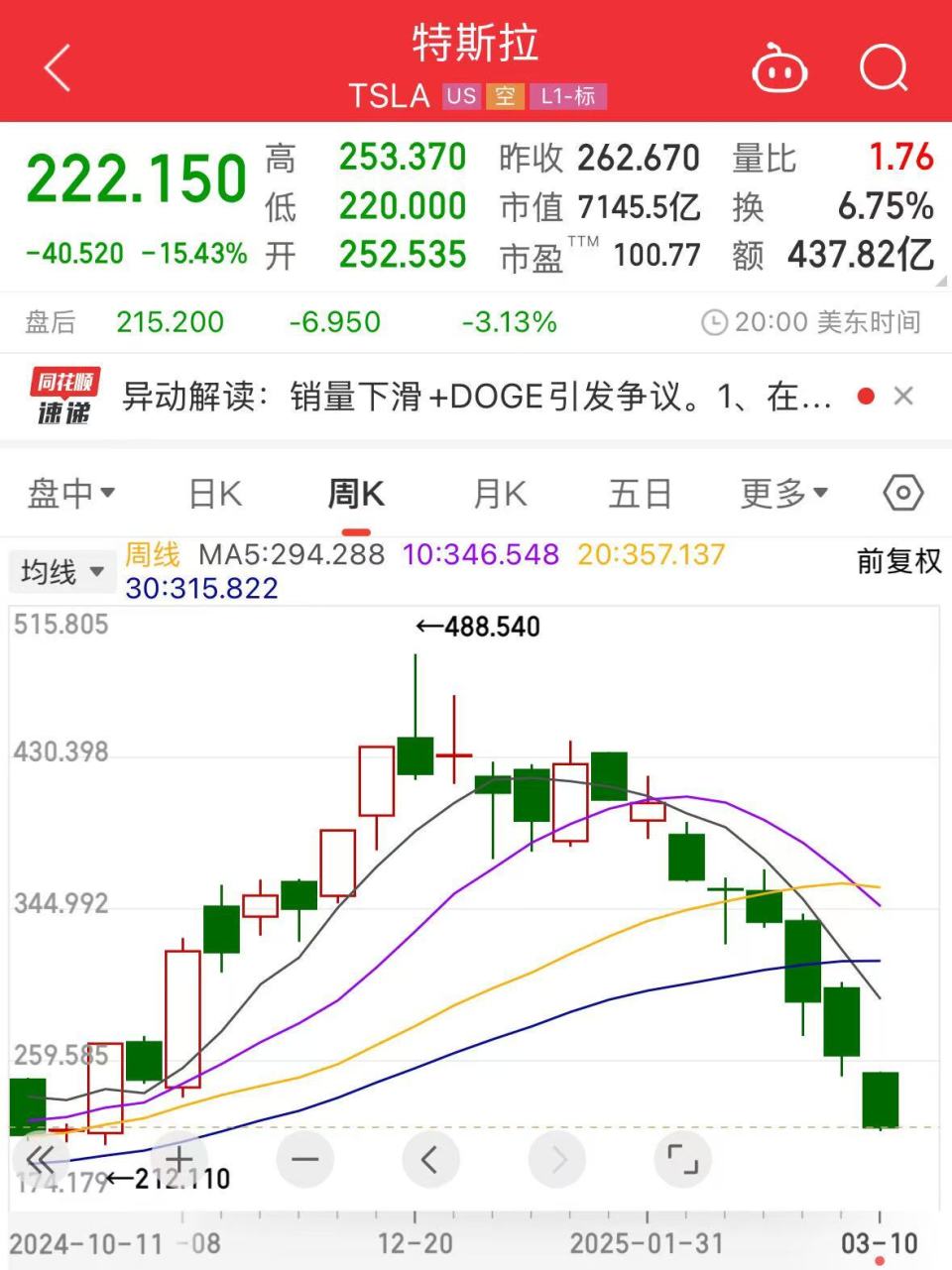Toggle the red unread dot on news banner
Screen dimensions: 952x1270
click(866, 395)
